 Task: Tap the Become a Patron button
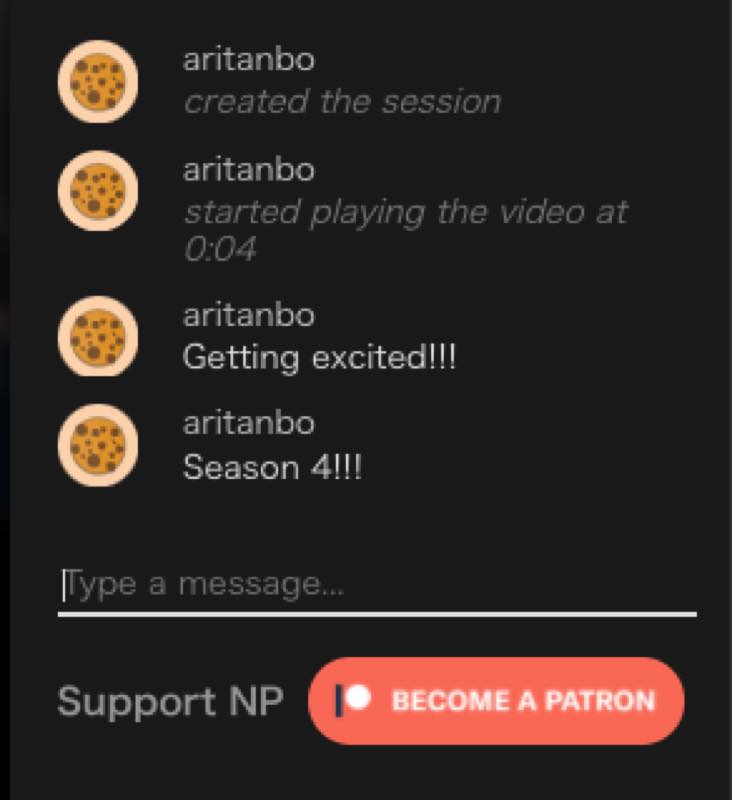(496, 701)
